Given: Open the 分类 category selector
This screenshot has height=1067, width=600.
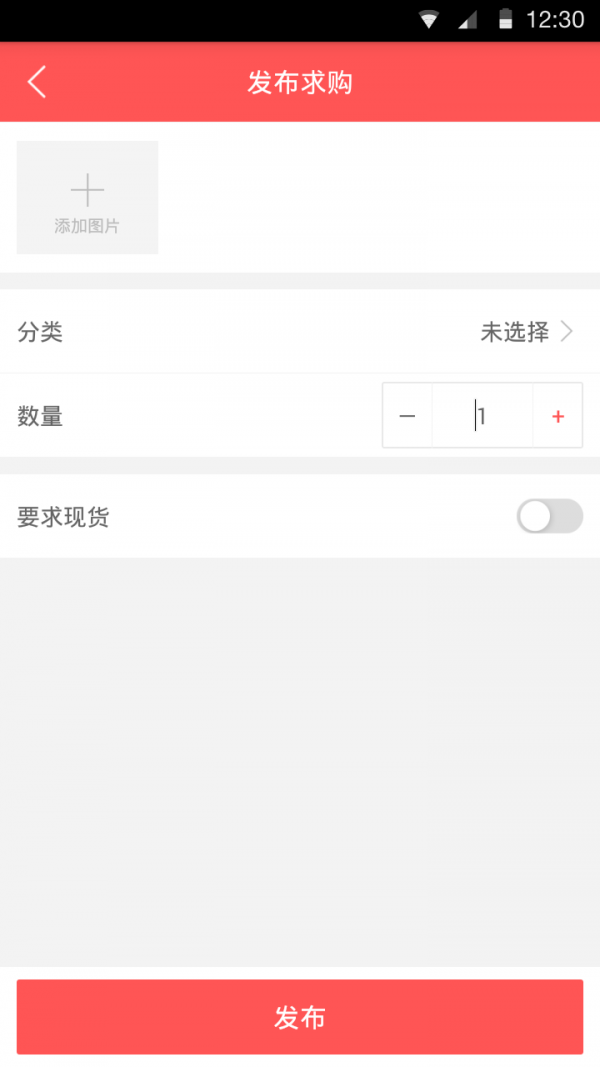Looking at the screenshot, I should (300, 332).
